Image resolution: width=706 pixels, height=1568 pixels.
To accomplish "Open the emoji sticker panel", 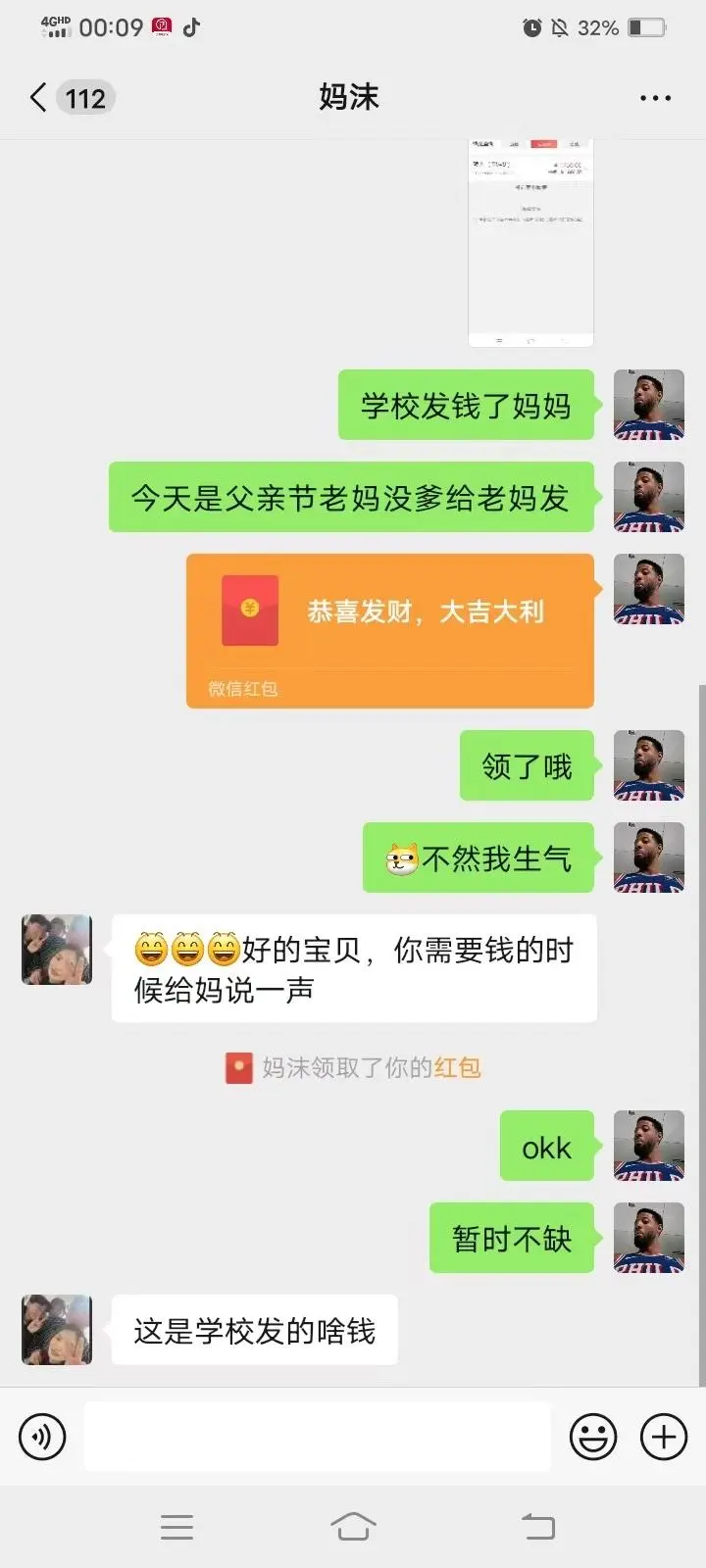I will pyautogui.click(x=593, y=1437).
